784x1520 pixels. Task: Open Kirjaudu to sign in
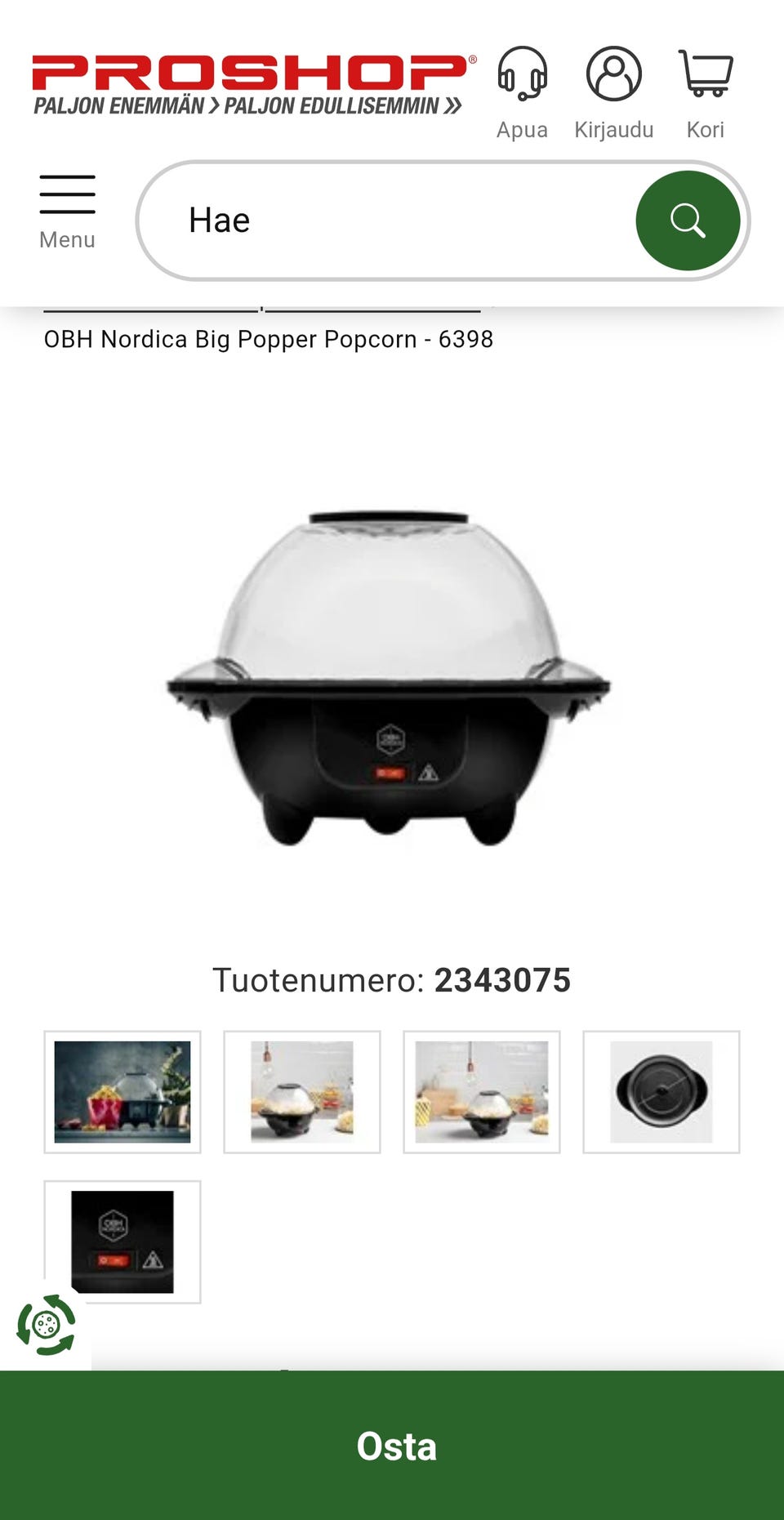[613, 92]
